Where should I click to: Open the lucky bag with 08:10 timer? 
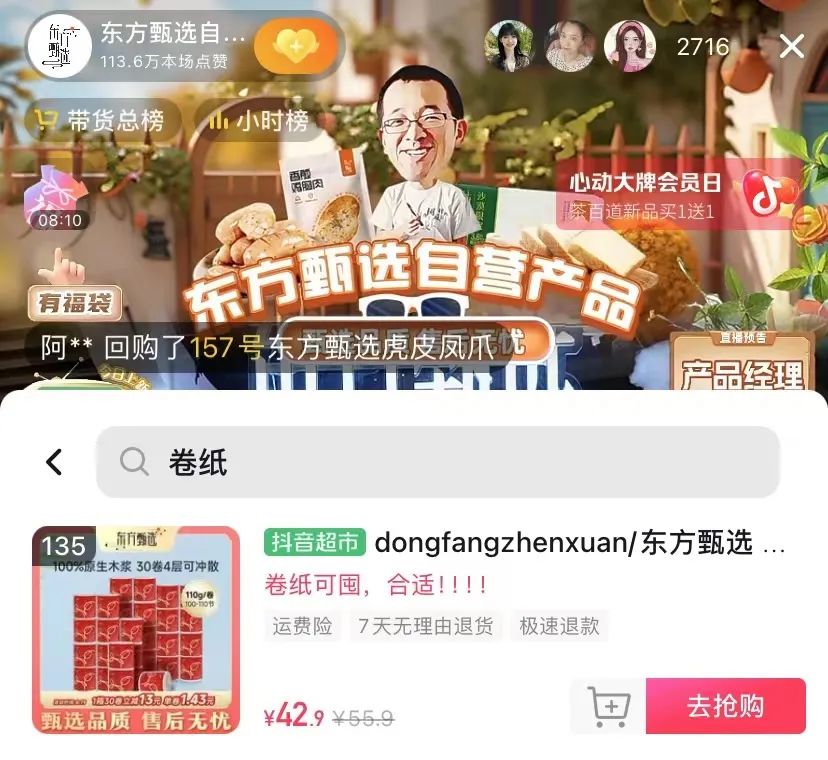pyautogui.click(x=58, y=200)
